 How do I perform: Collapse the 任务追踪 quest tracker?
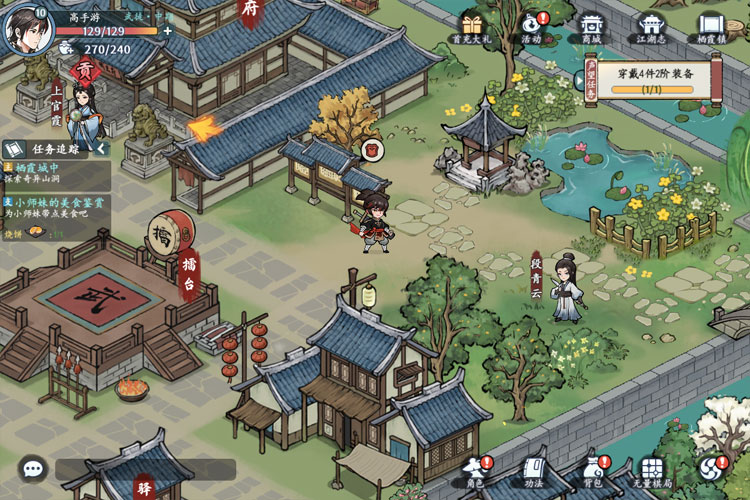coord(101,148)
